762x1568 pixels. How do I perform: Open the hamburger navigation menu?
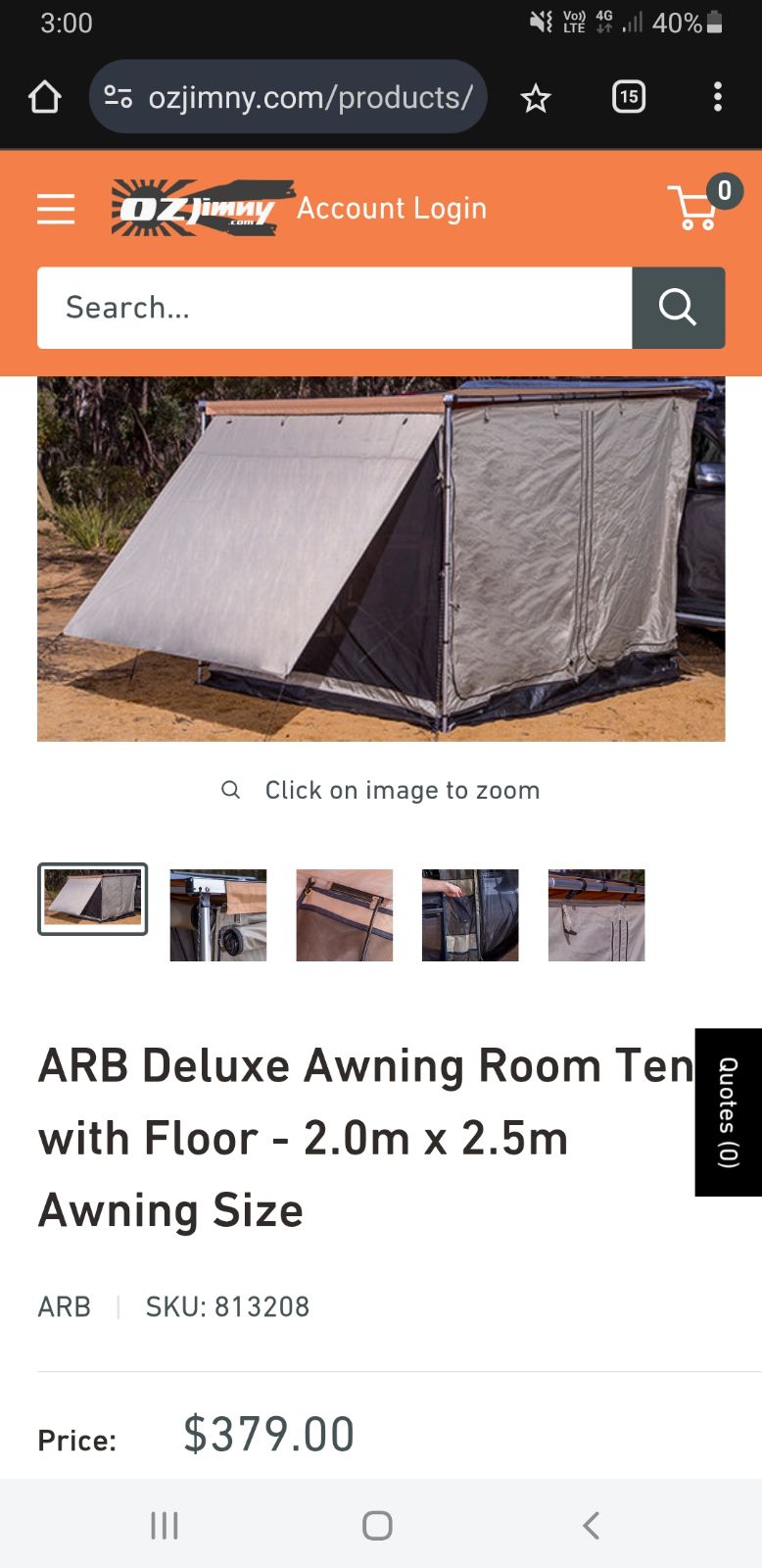56,208
